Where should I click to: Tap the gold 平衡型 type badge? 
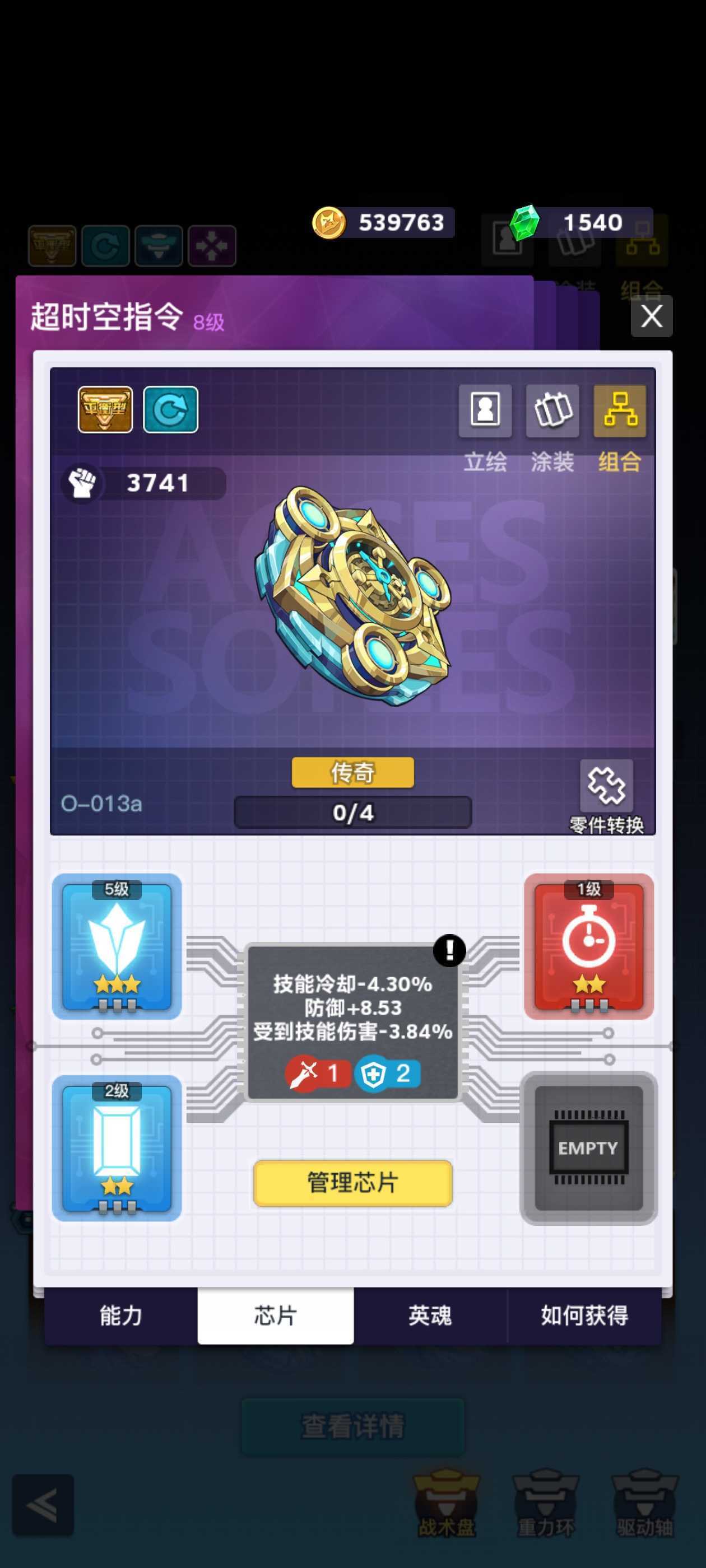[x=105, y=409]
